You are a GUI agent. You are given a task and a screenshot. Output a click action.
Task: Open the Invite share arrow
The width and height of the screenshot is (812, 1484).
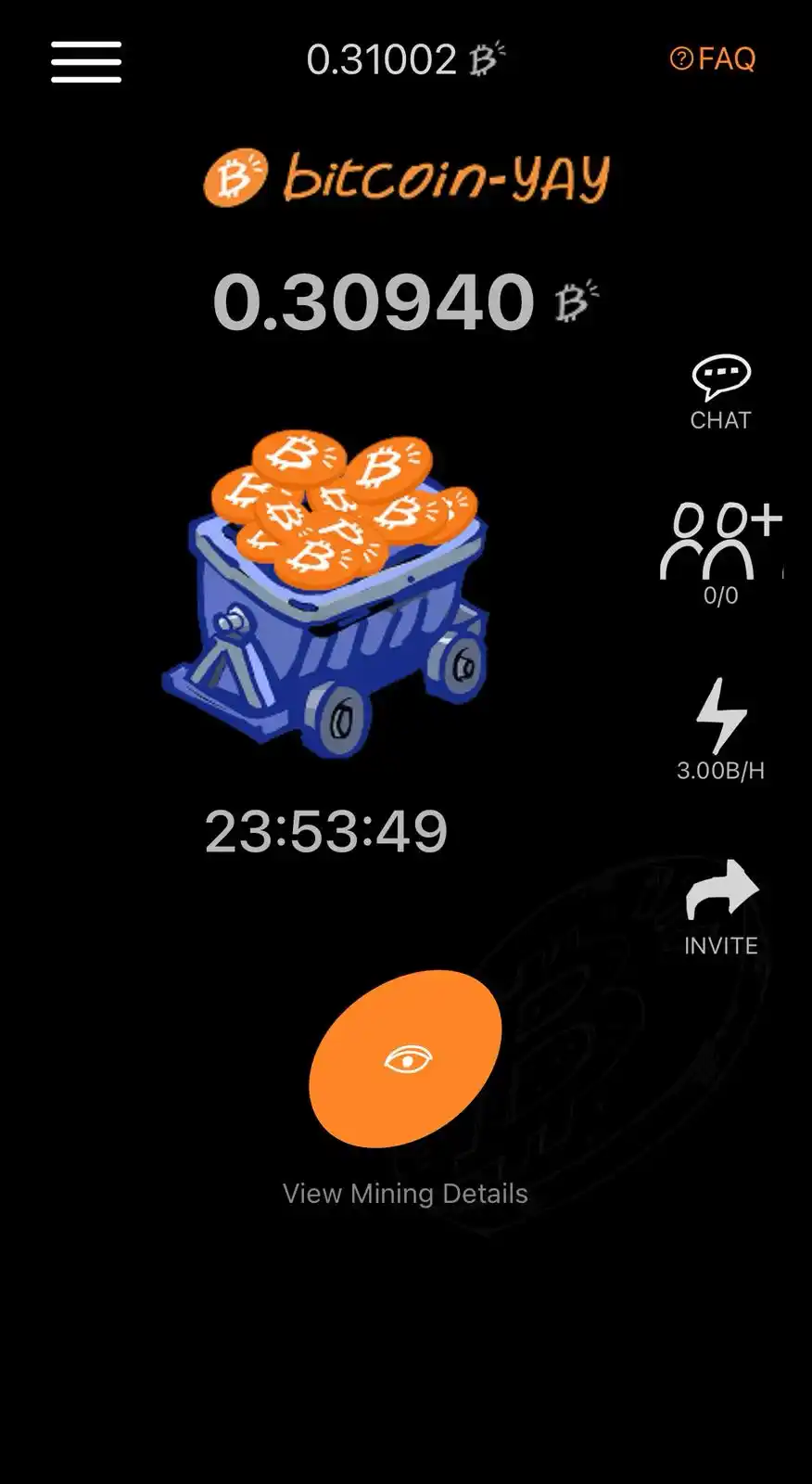tap(720, 906)
